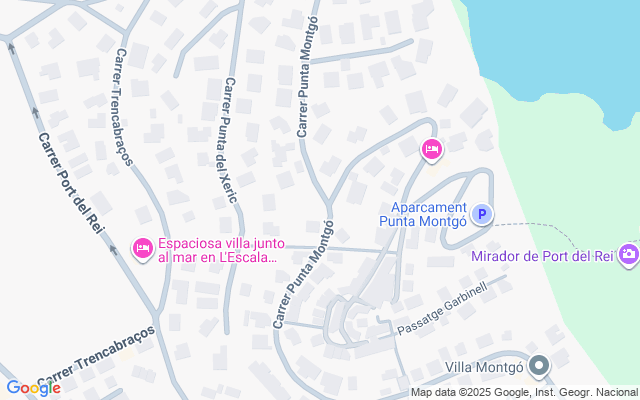
Task: Open the Espaciosa villa junto al mar lodging marker
Action: (x=143, y=247)
